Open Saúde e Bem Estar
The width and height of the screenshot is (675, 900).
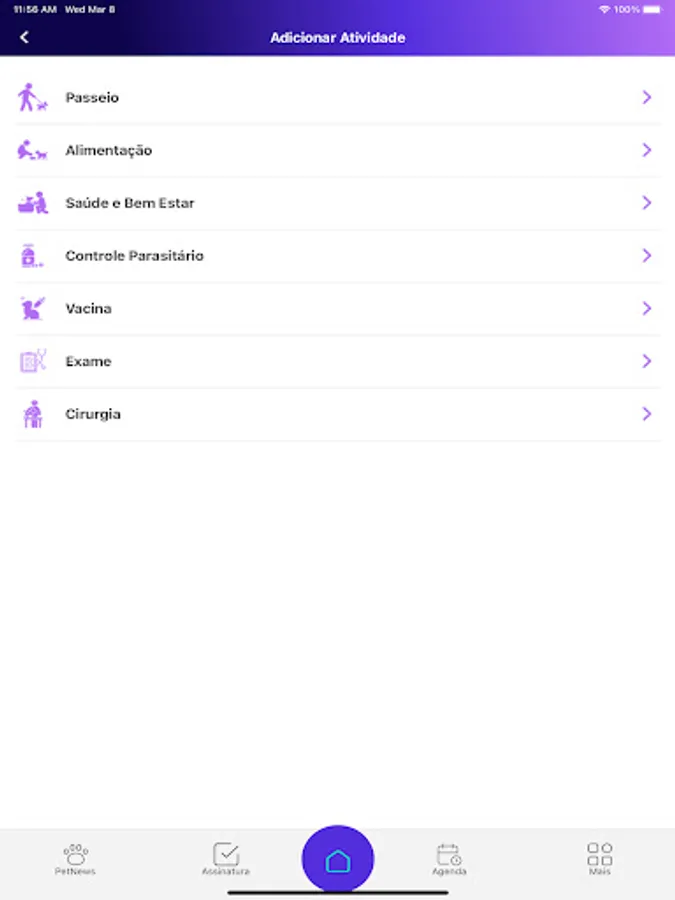pyautogui.click(x=337, y=203)
